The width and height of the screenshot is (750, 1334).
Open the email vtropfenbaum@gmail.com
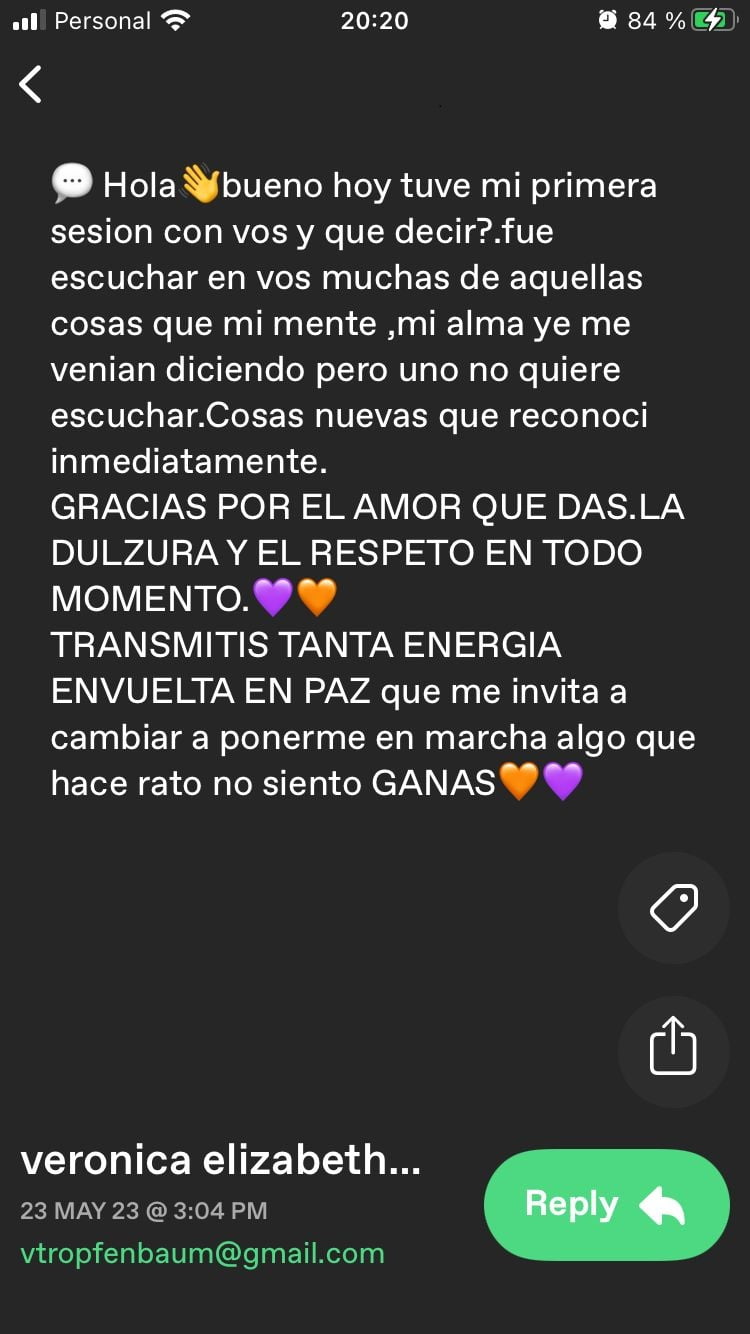[x=202, y=1253]
